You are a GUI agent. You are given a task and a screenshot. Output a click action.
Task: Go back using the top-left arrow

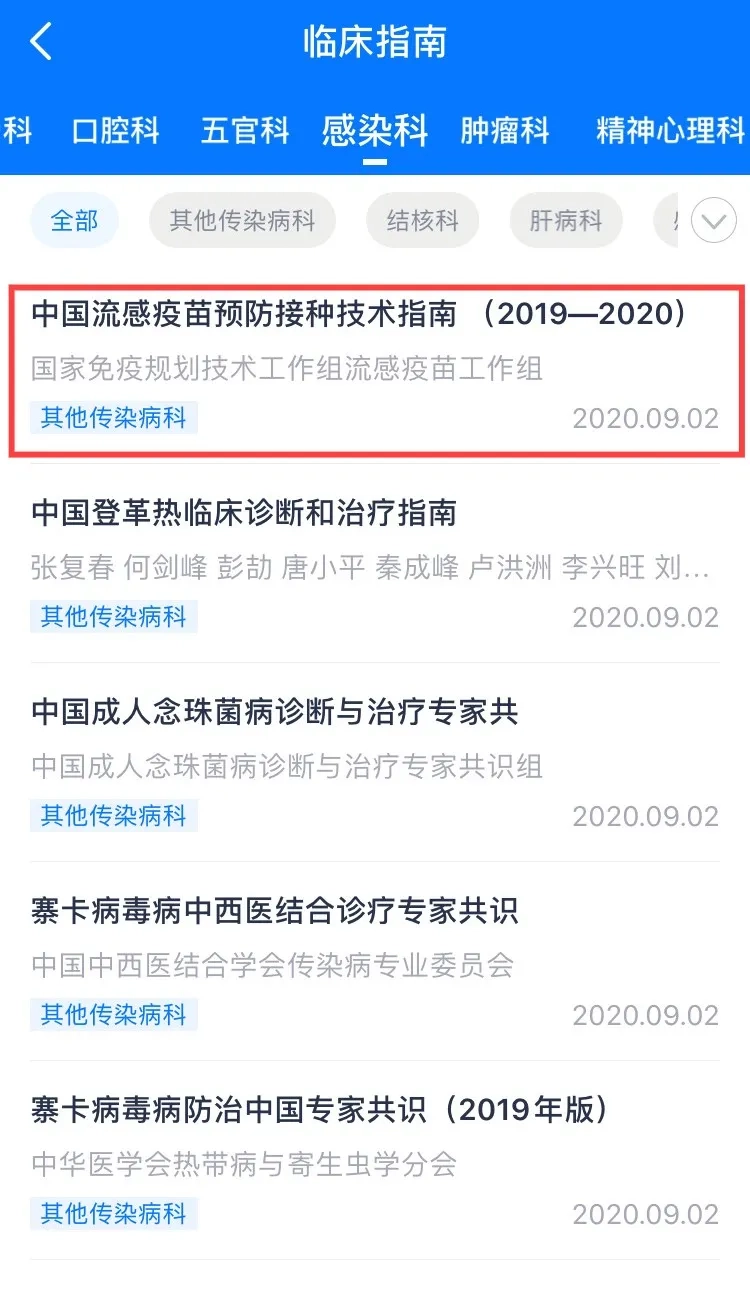coord(41,42)
